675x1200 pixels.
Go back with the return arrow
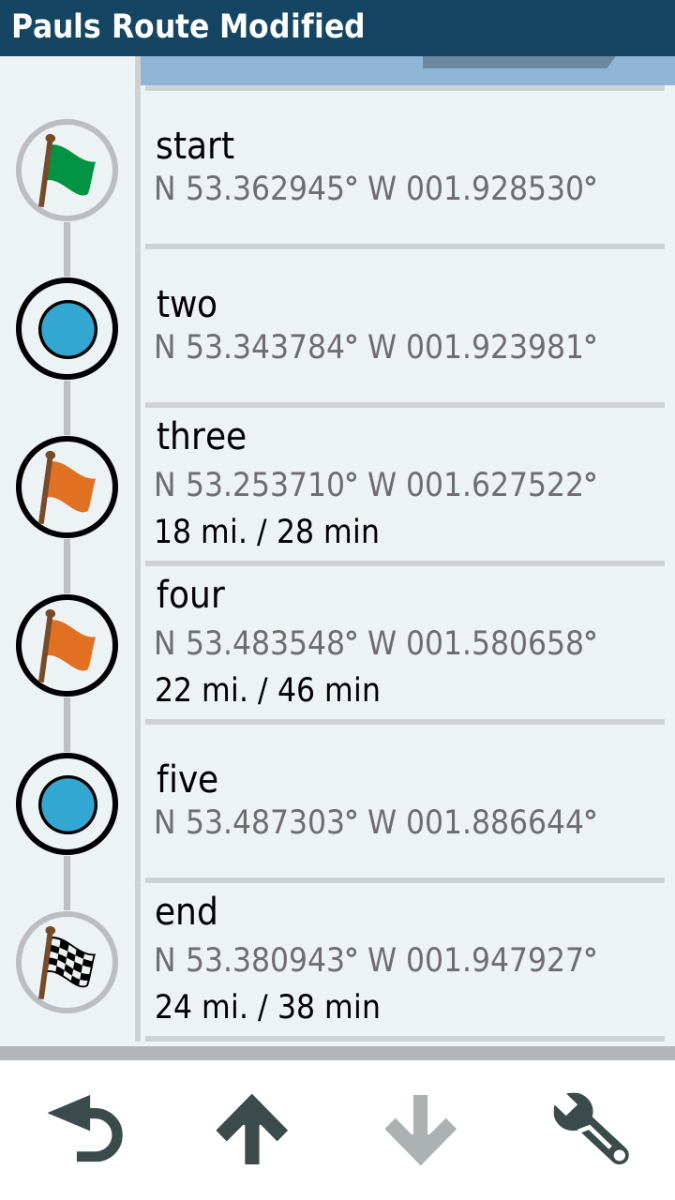tap(86, 1130)
